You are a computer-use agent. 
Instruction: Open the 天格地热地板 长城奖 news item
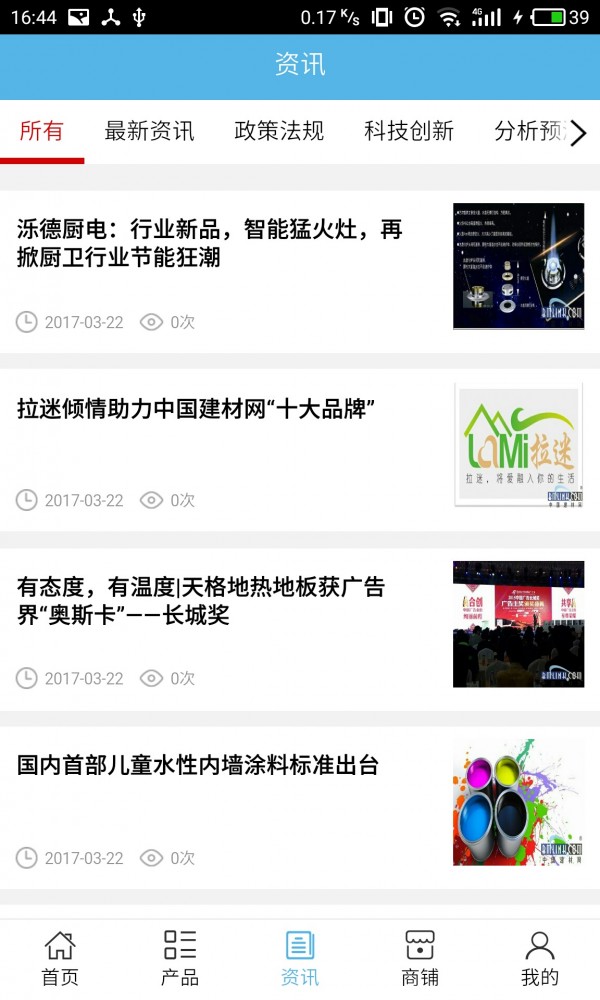pos(201,601)
